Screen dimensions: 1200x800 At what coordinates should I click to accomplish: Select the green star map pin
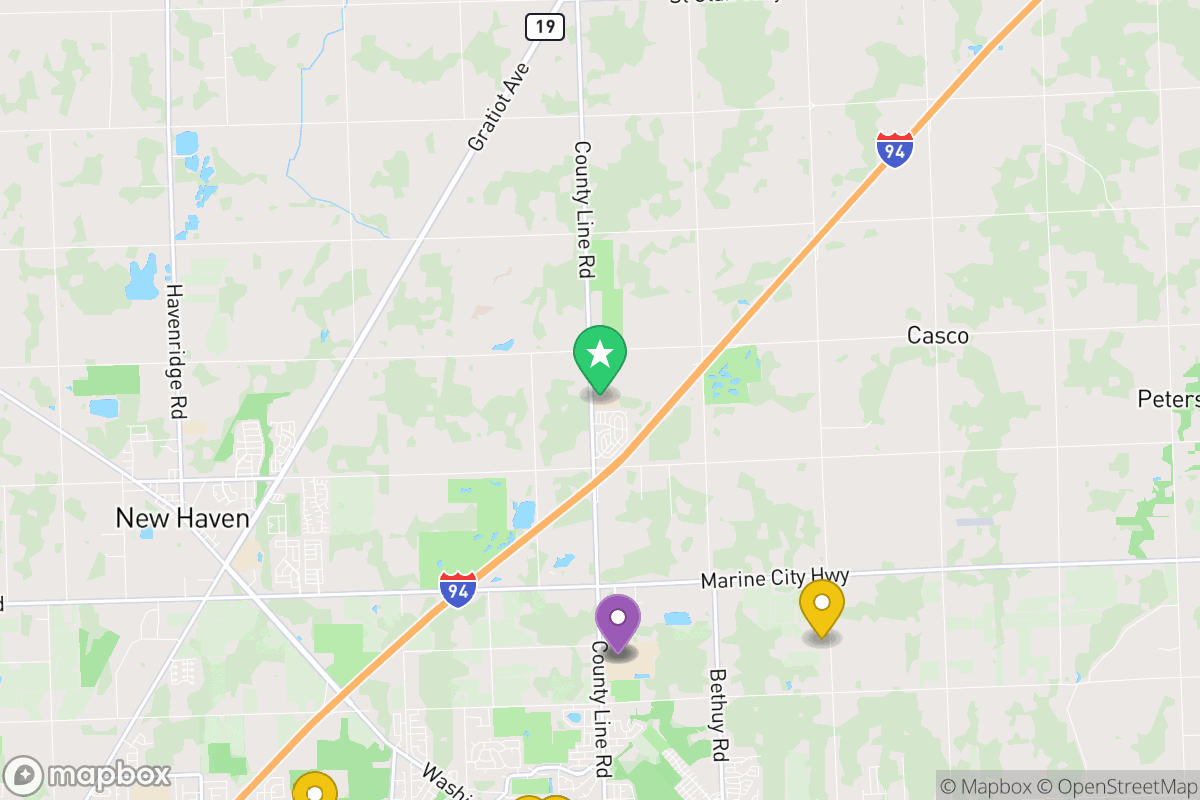point(600,356)
